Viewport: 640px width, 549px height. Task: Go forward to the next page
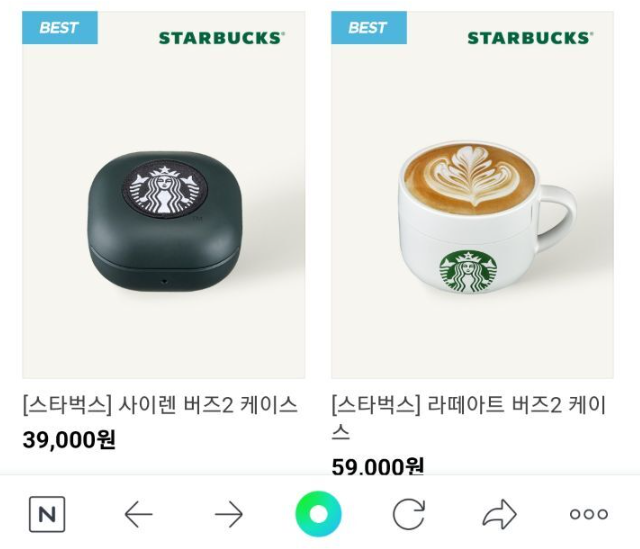pyautogui.click(x=229, y=515)
